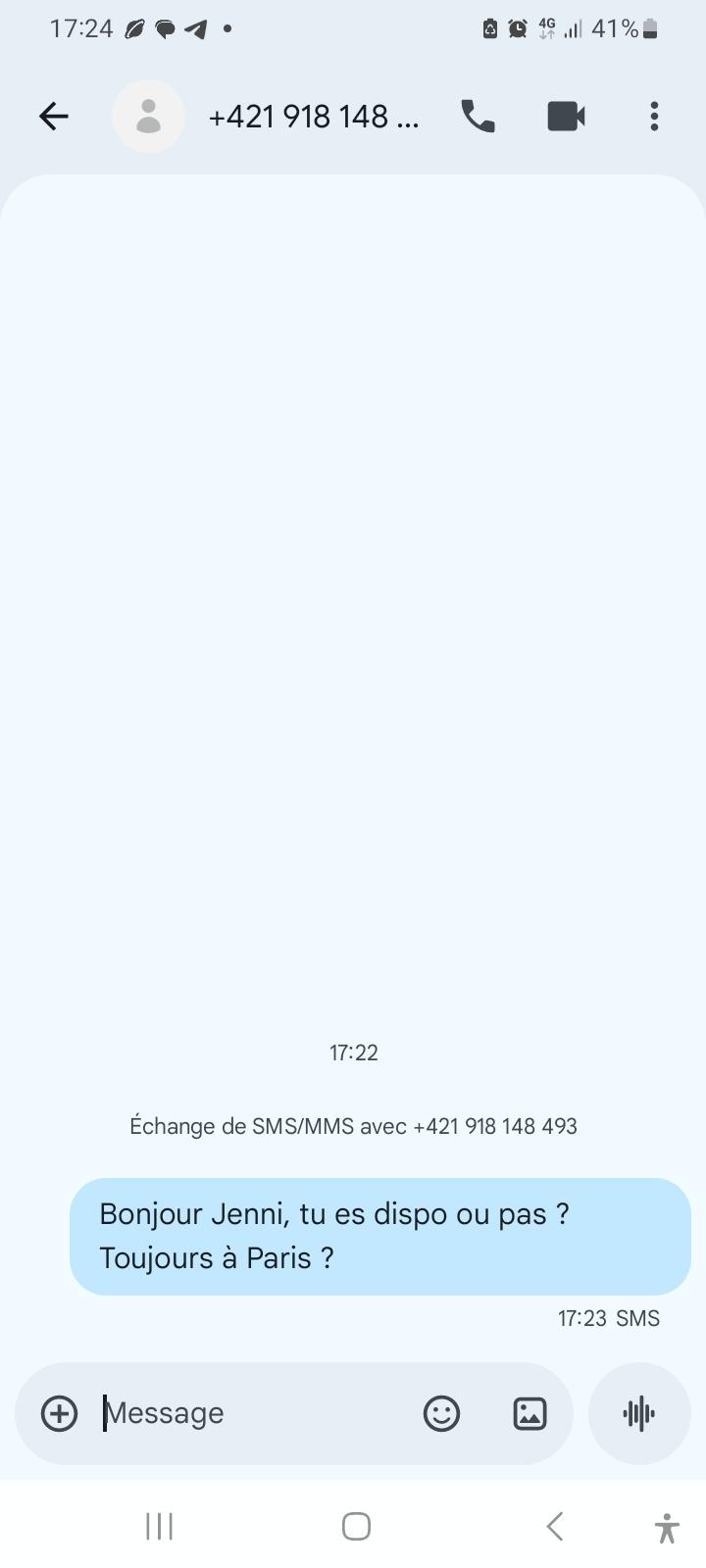Open the emoji picker
The height and width of the screenshot is (1568, 706).
[x=441, y=1413]
